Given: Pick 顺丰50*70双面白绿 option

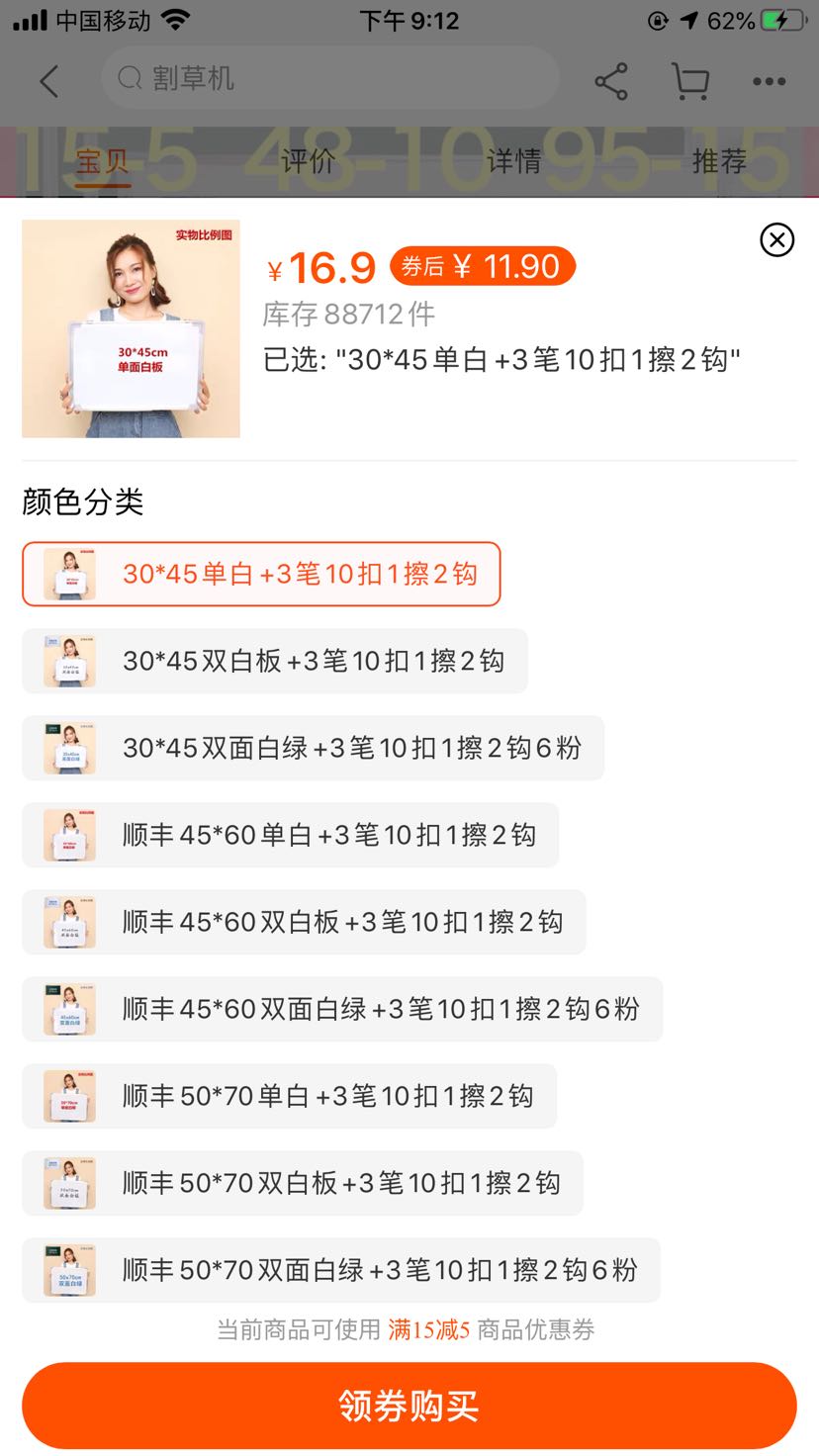Looking at the screenshot, I should pyautogui.click(x=340, y=1270).
